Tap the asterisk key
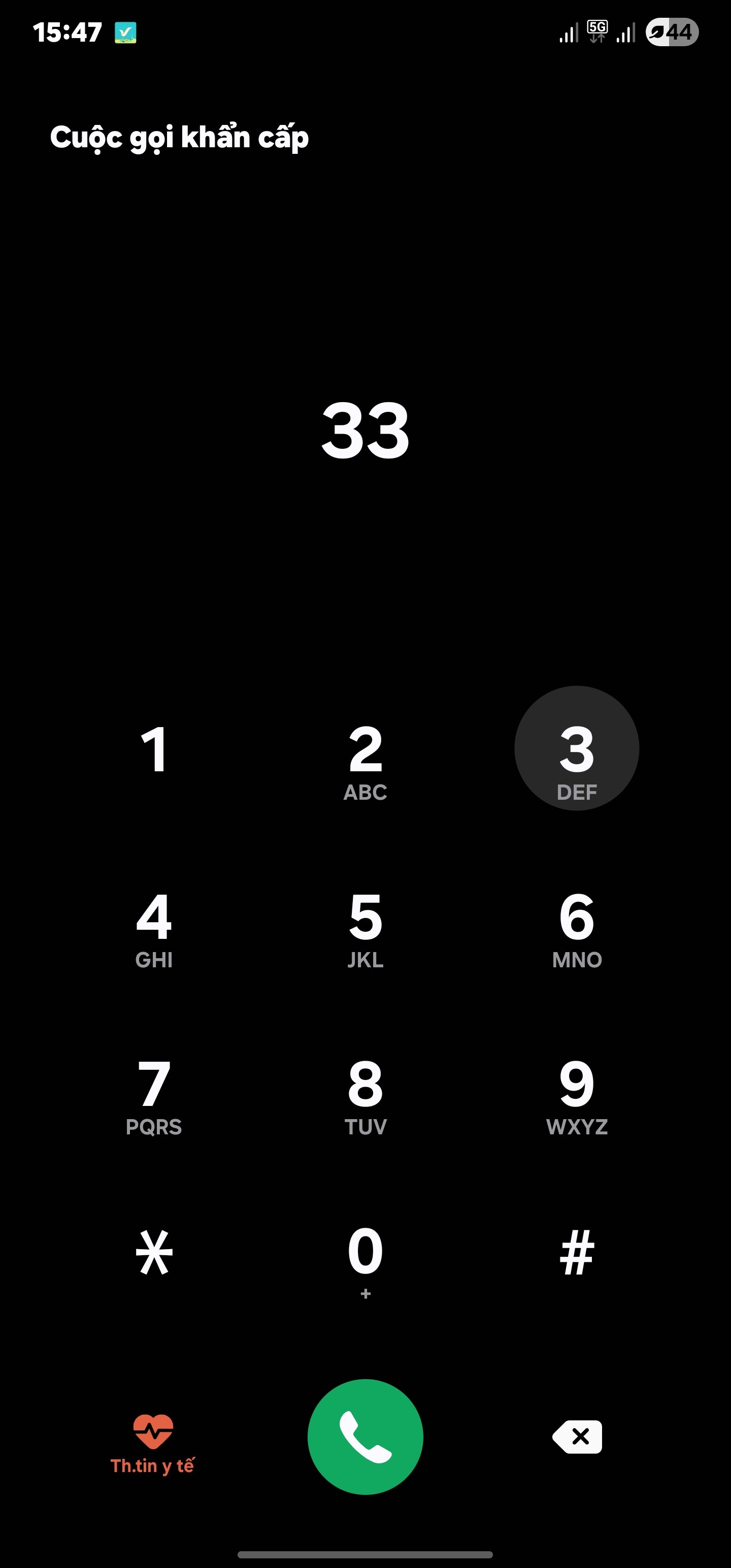This screenshot has height=1568, width=731. coord(154,1252)
